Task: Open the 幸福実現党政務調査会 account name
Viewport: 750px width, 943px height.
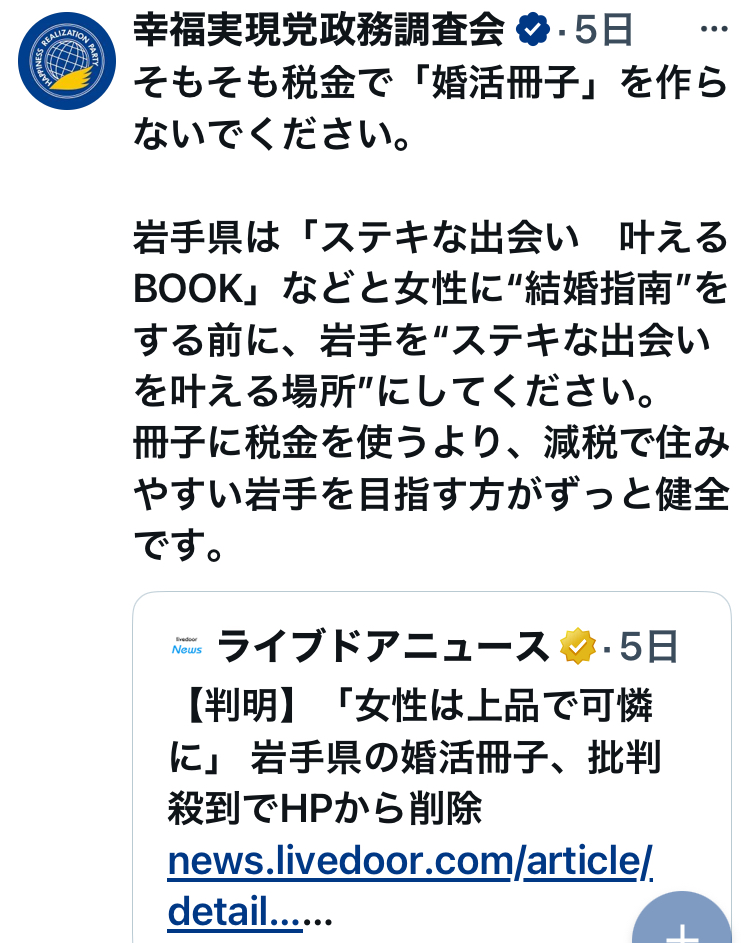Action: click(319, 31)
